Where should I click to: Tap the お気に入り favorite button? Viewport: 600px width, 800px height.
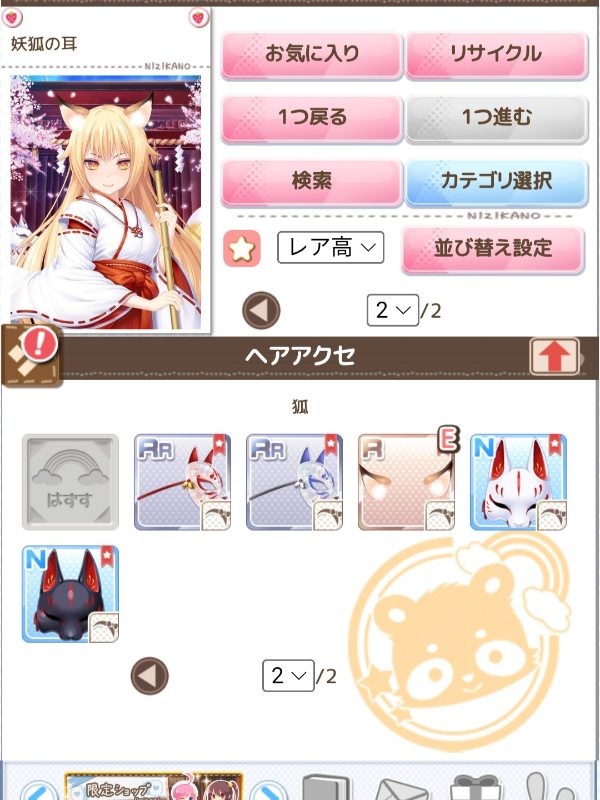click(x=311, y=54)
